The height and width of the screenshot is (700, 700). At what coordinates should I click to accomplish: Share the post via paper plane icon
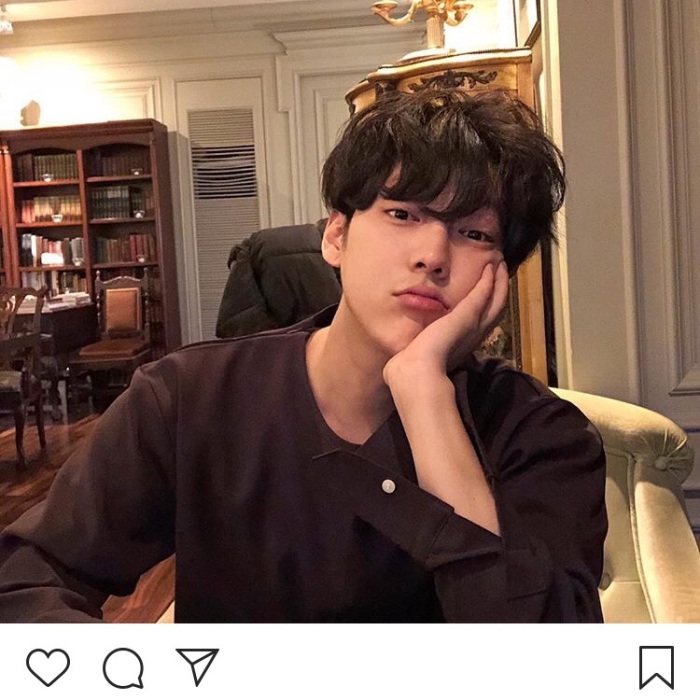(197, 666)
